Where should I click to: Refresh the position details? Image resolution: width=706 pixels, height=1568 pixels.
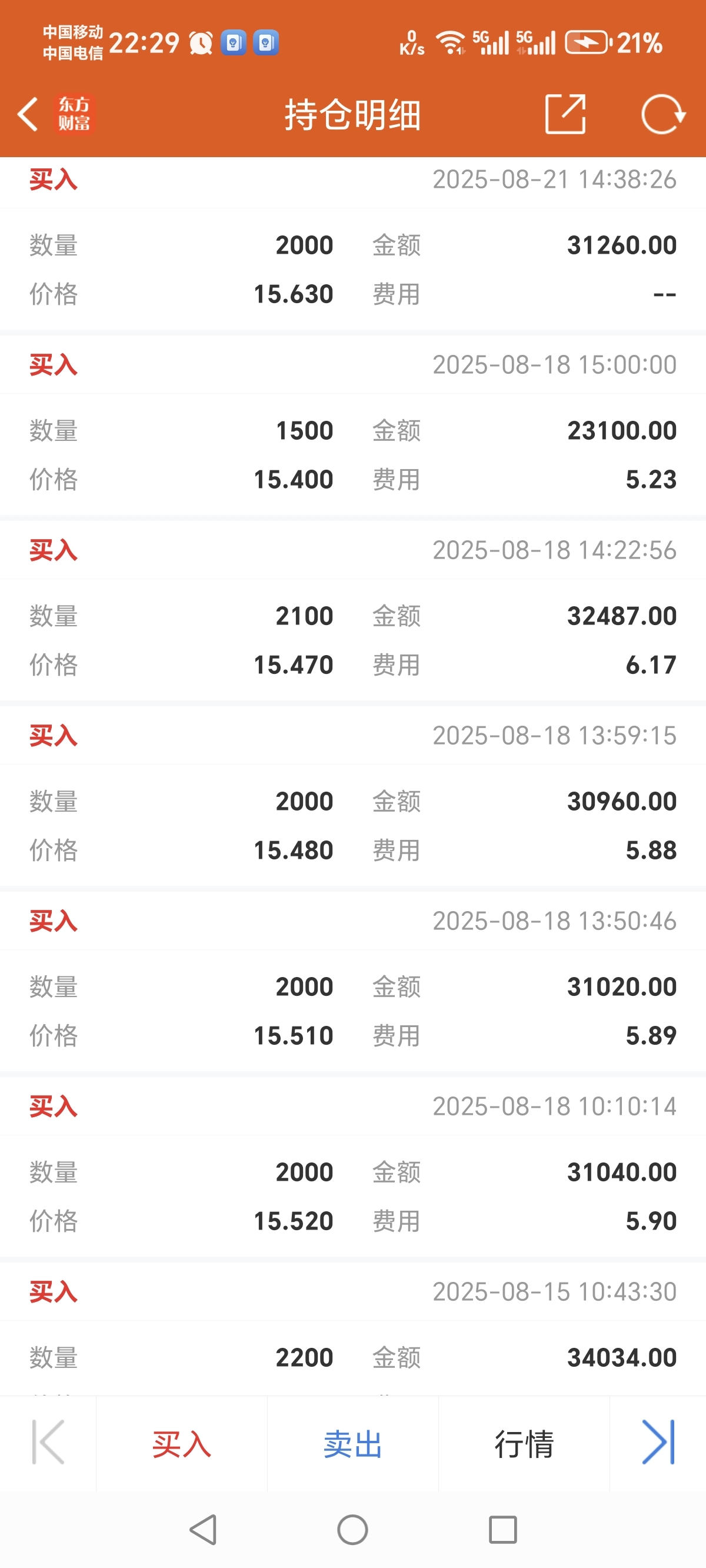pyautogui.click(x=663, y=114)
